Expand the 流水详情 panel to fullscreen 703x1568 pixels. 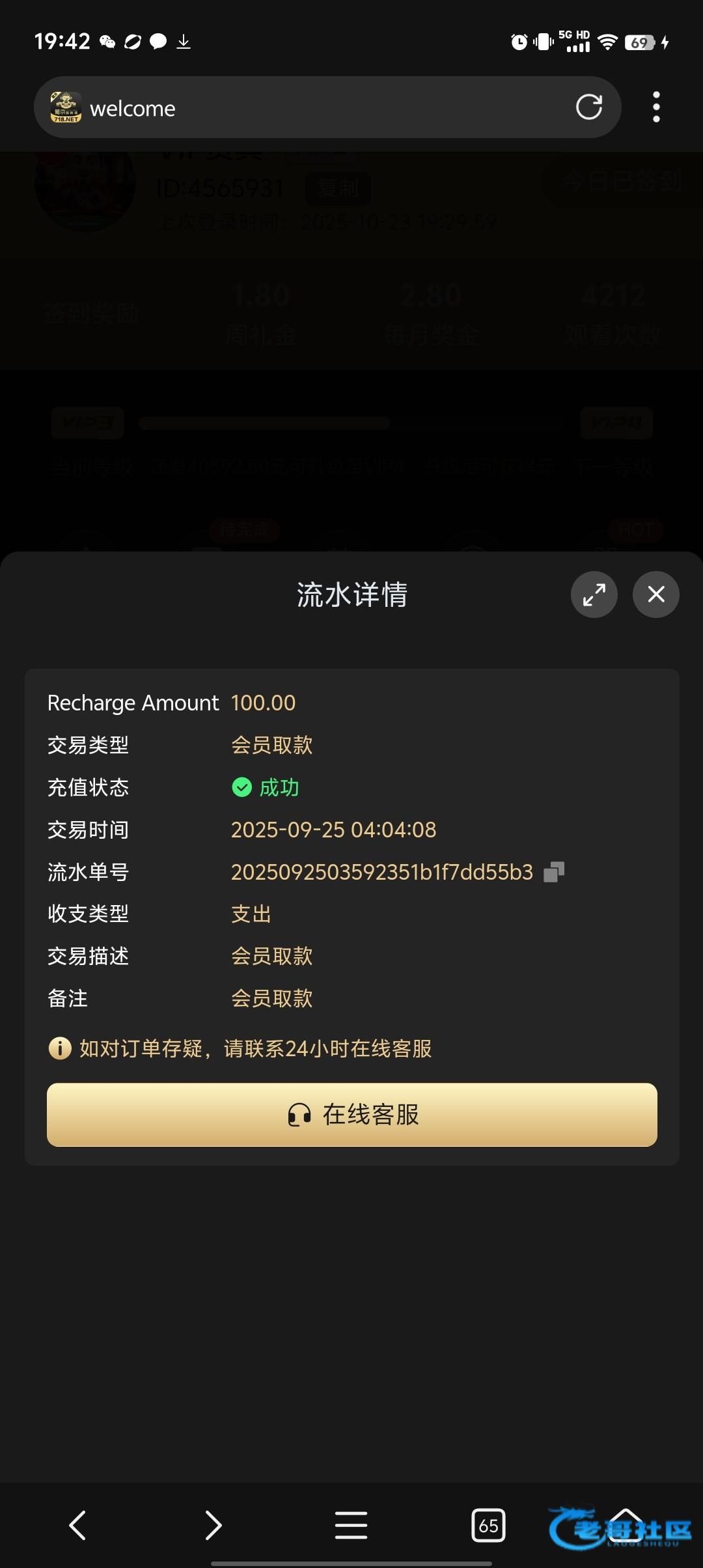(x=594, y=594)
